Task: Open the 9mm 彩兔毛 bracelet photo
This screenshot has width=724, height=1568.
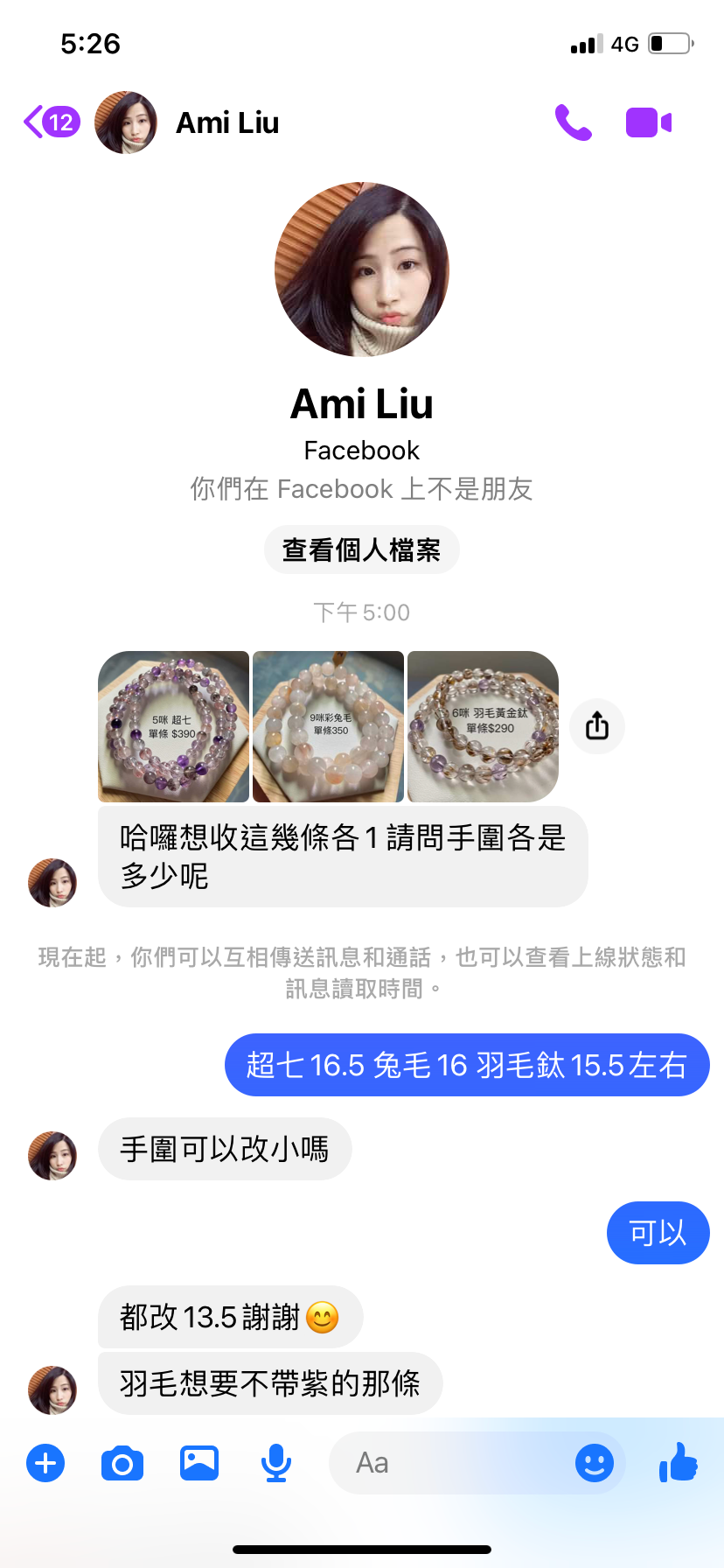Action: point(328,726)
